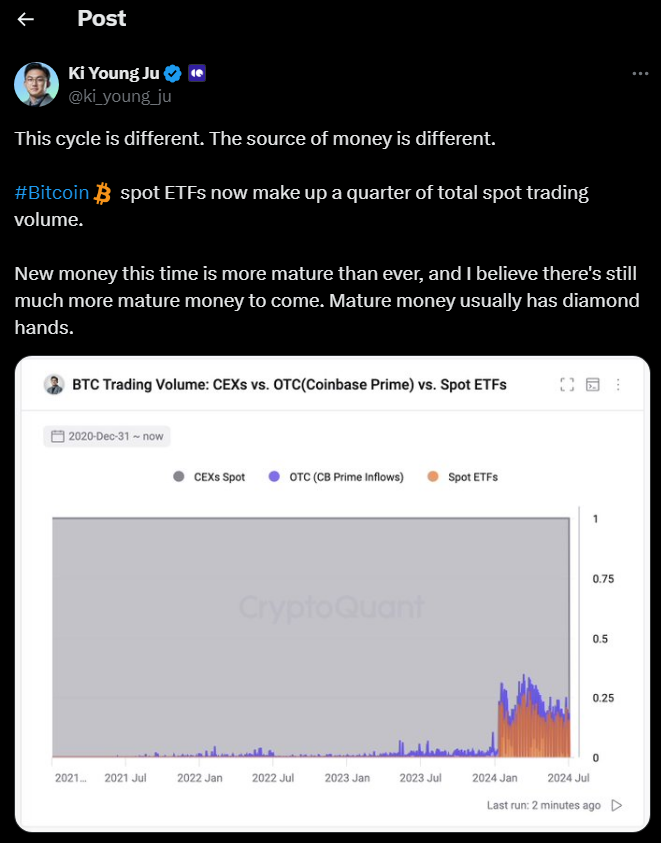Go back using the arrow icon

pyautogui.click(x=26, y=19)
